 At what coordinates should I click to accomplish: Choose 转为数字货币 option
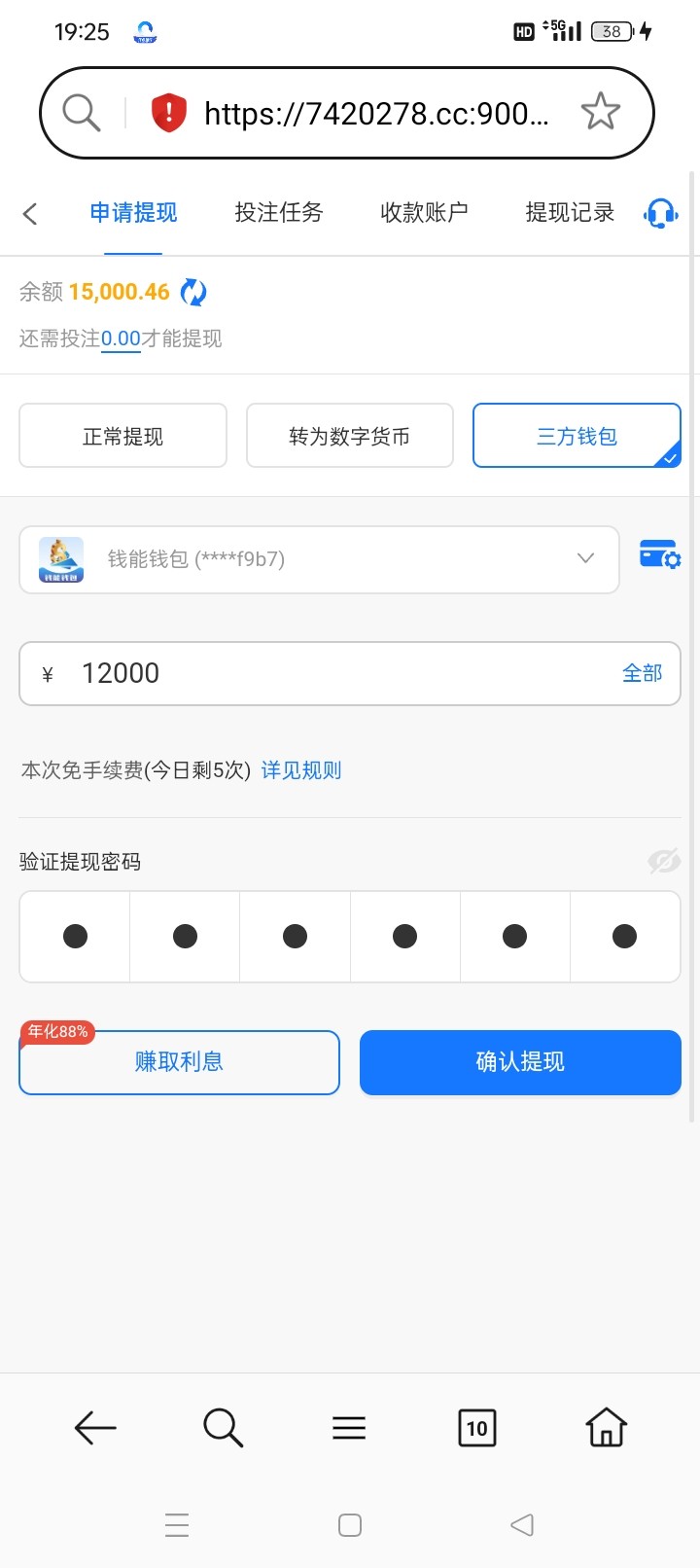pyautogui.click(x=350, y=436)
